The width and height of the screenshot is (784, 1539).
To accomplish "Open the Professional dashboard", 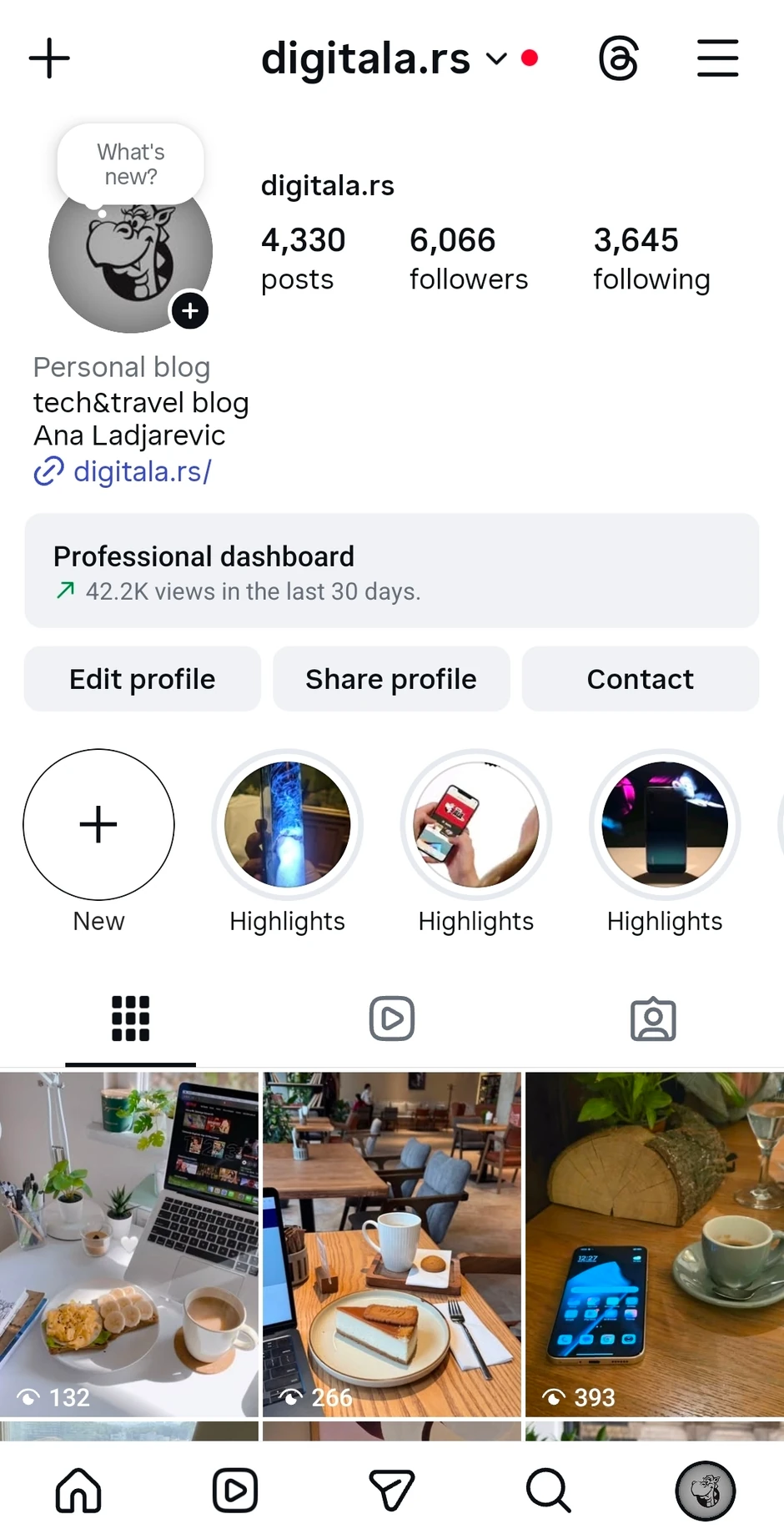I will [392, 571].
